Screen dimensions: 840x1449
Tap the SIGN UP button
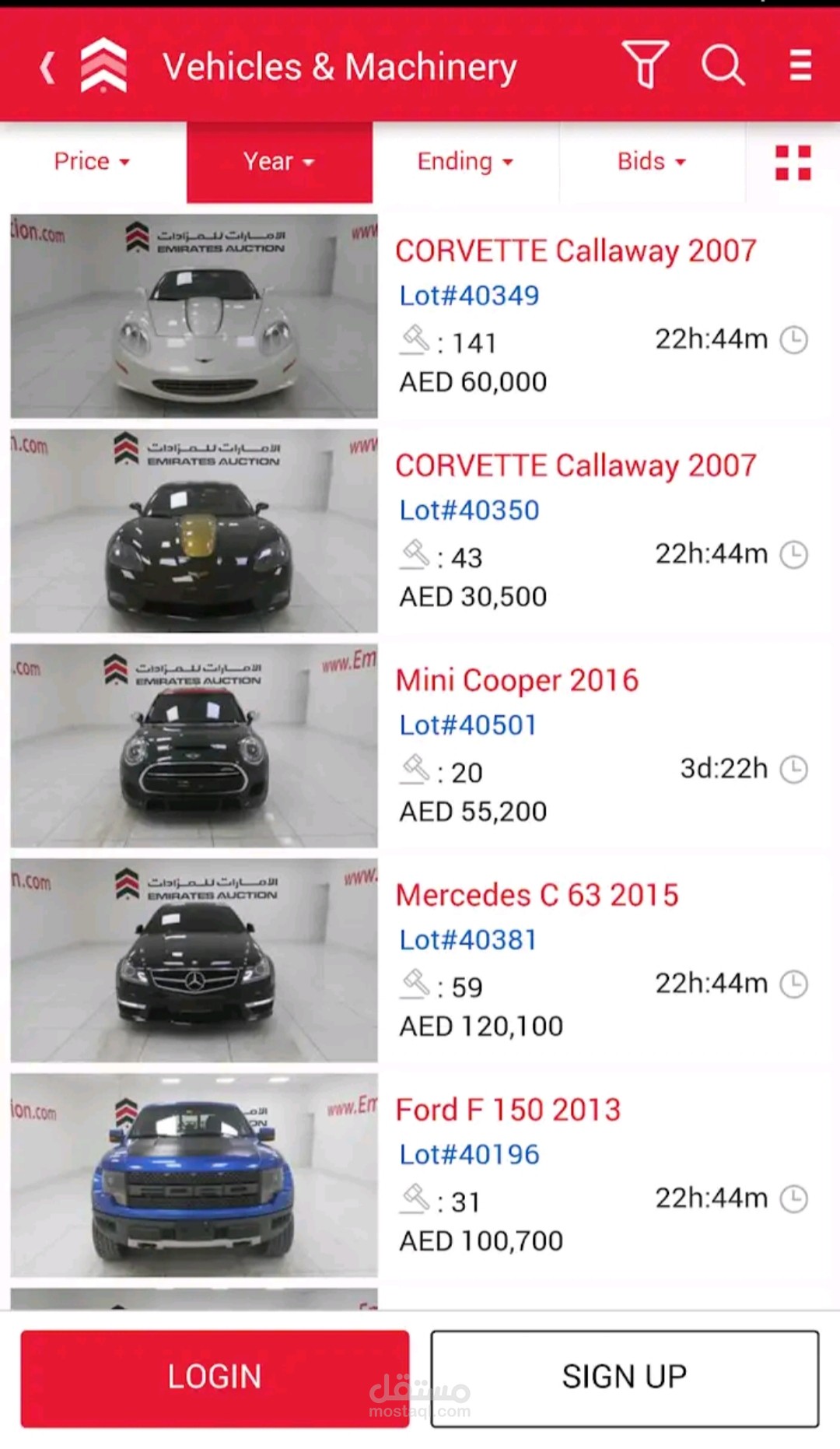[x=625, y=1378]
